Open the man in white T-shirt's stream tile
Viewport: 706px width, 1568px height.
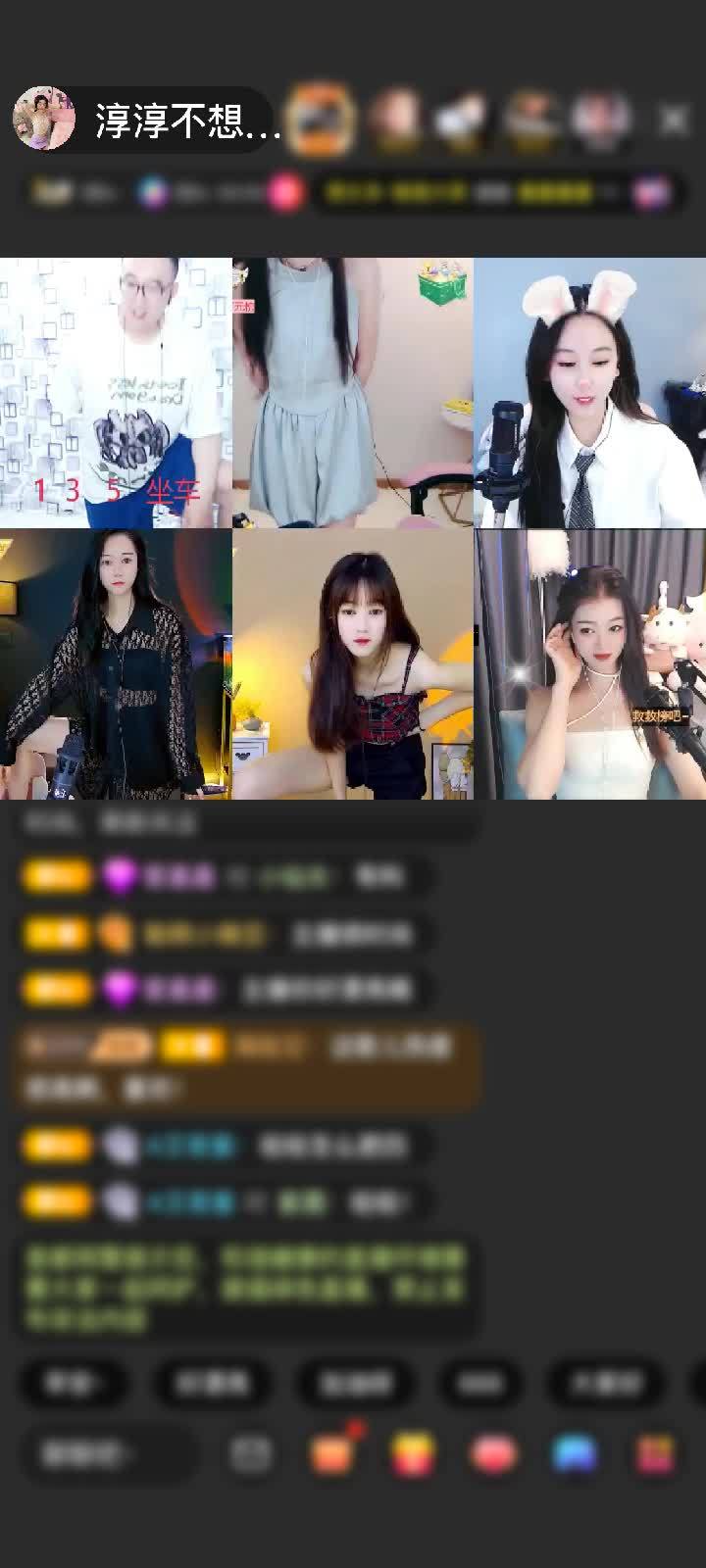coord(116,392)
